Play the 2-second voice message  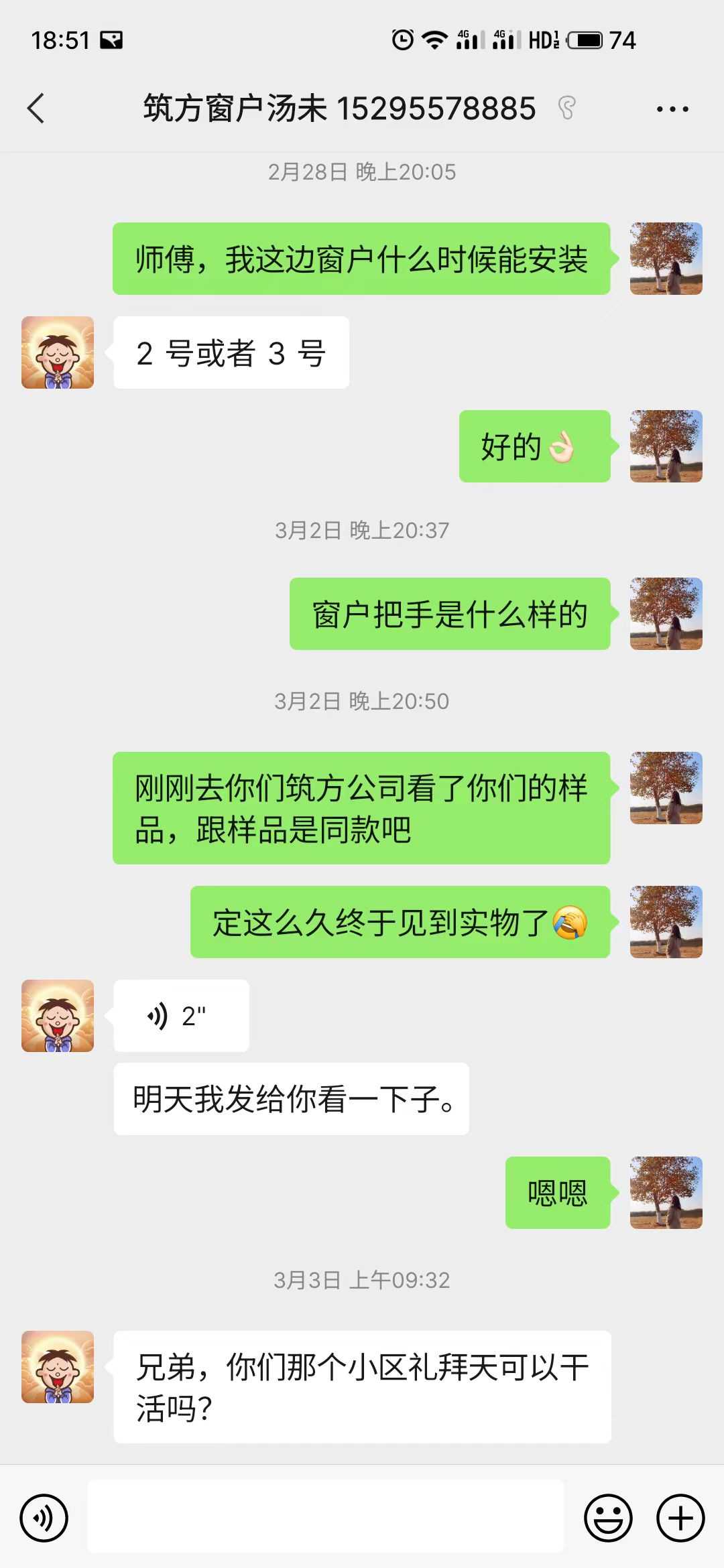pos(181,1016)
